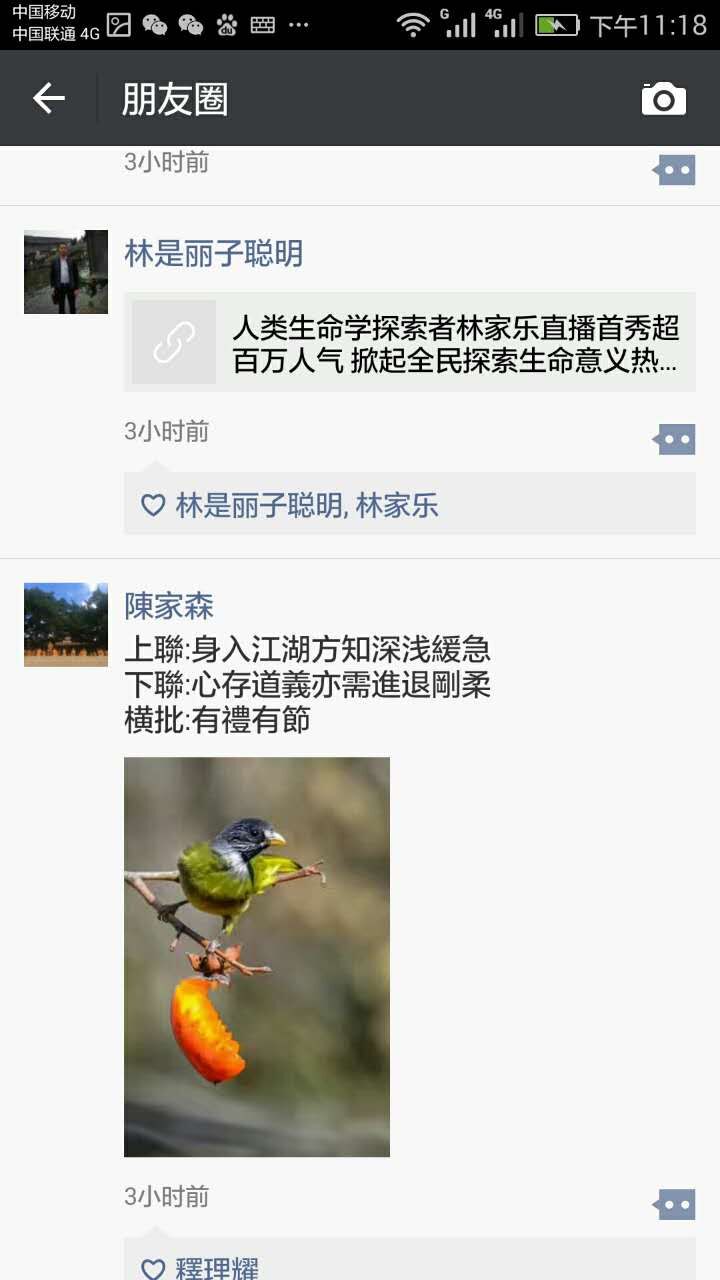720x1280 pixels.
Task: Open the comment menu under 林是丽子聪明's post
Action: (x=675, y=439)
